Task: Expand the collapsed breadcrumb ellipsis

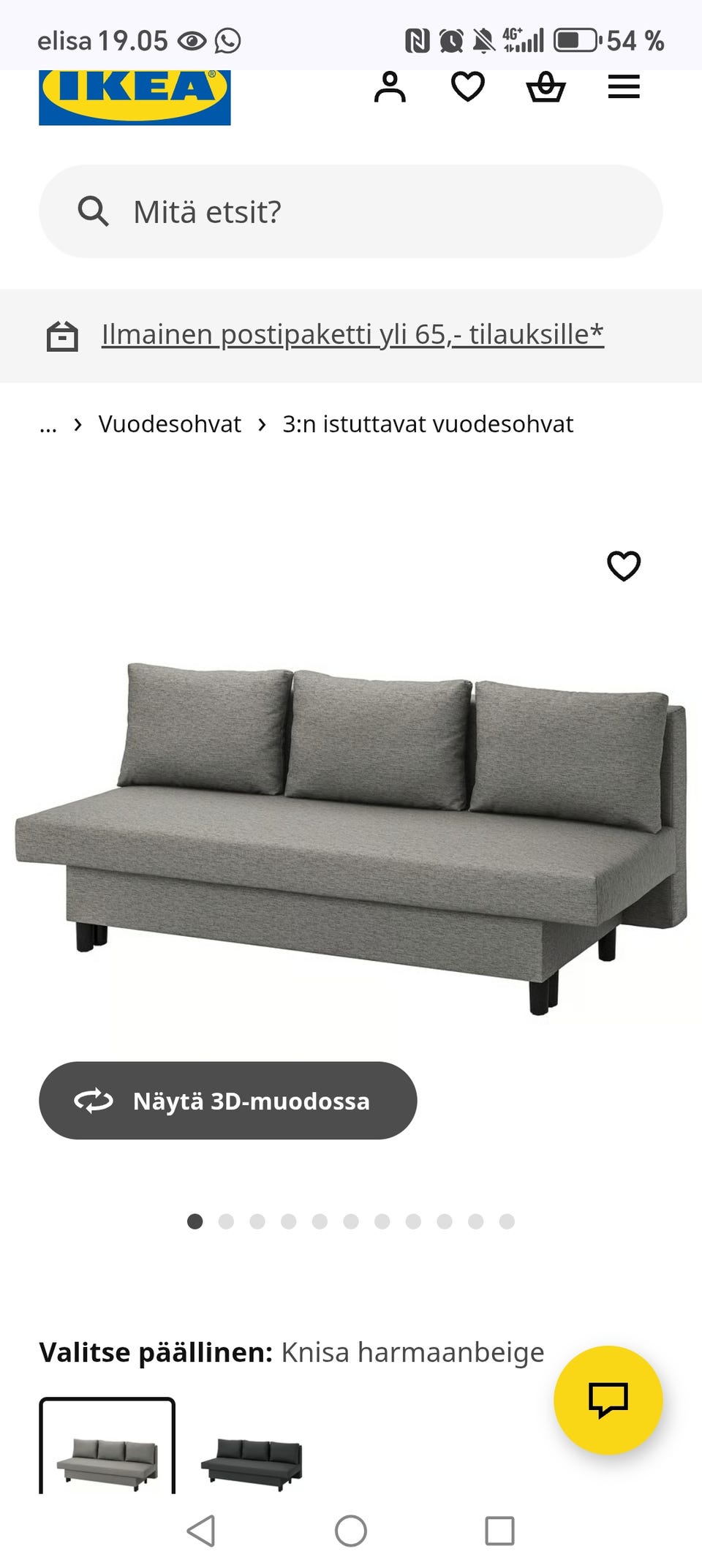Action: (x=48, y=425)
